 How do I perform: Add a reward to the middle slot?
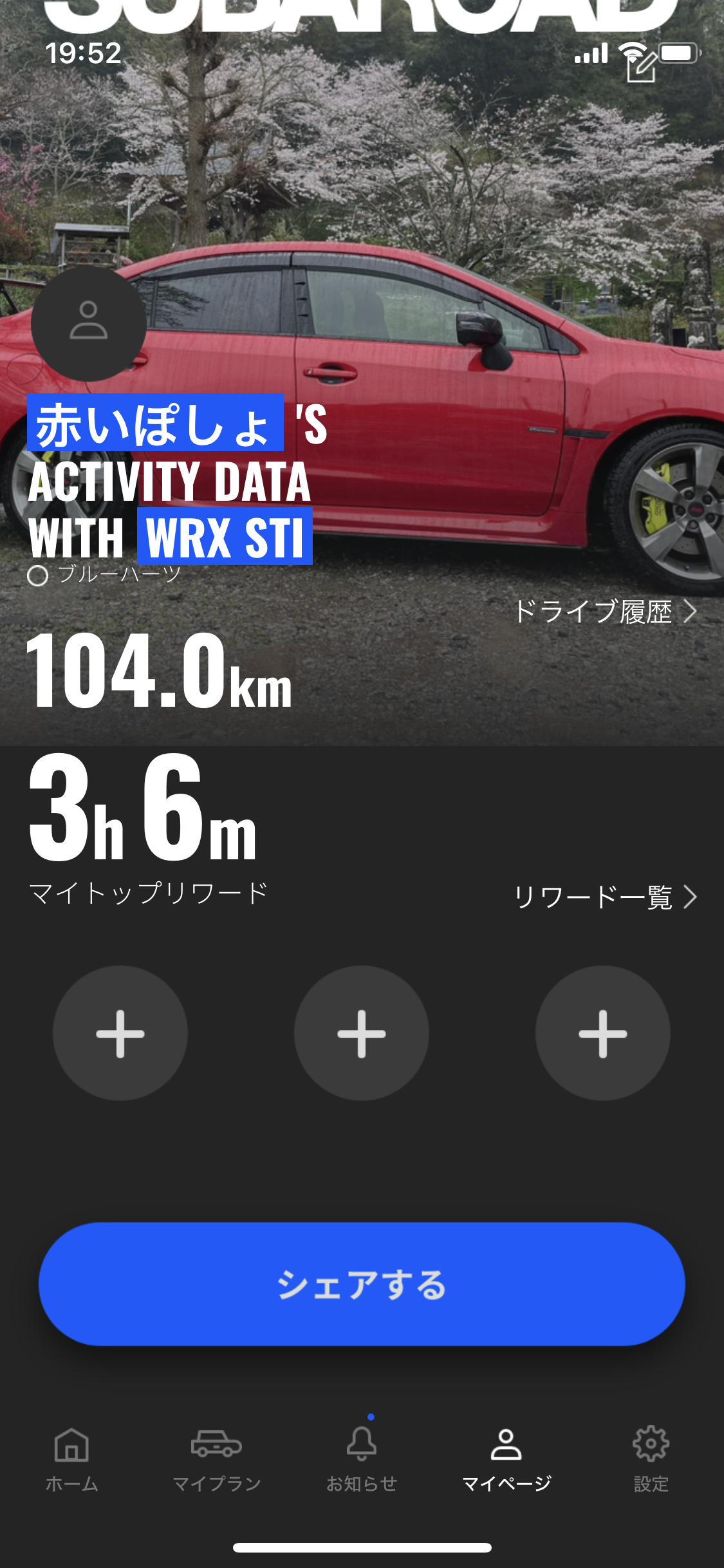point(362,1033)
